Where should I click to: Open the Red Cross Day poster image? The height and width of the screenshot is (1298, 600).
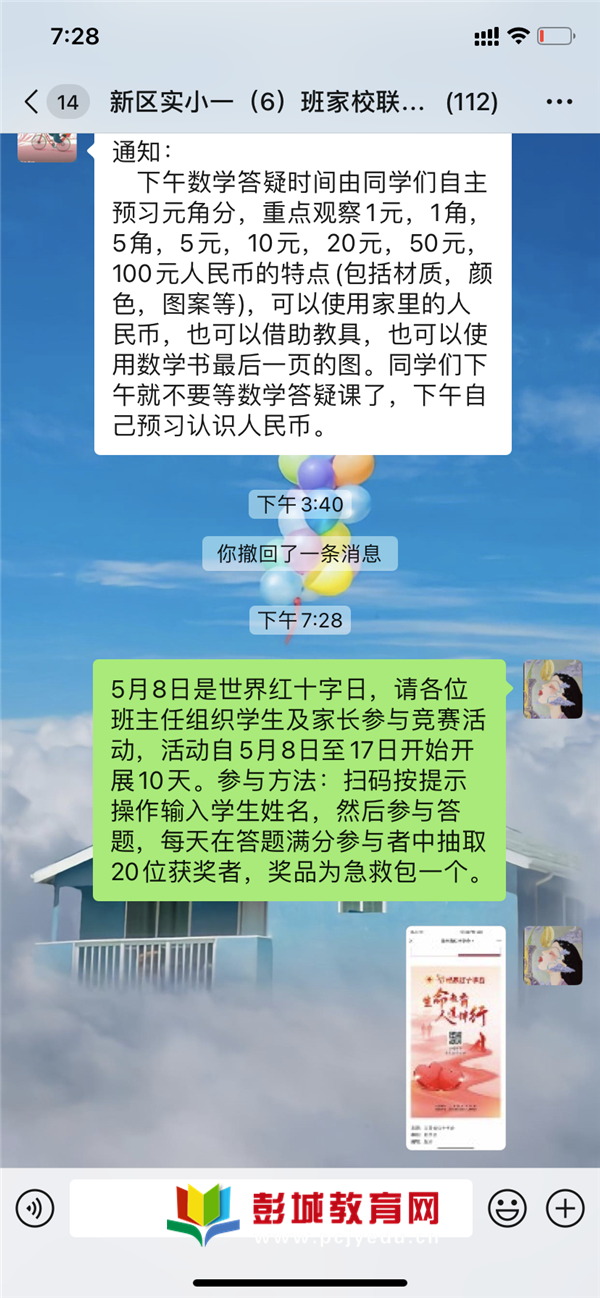(455, 1037)
